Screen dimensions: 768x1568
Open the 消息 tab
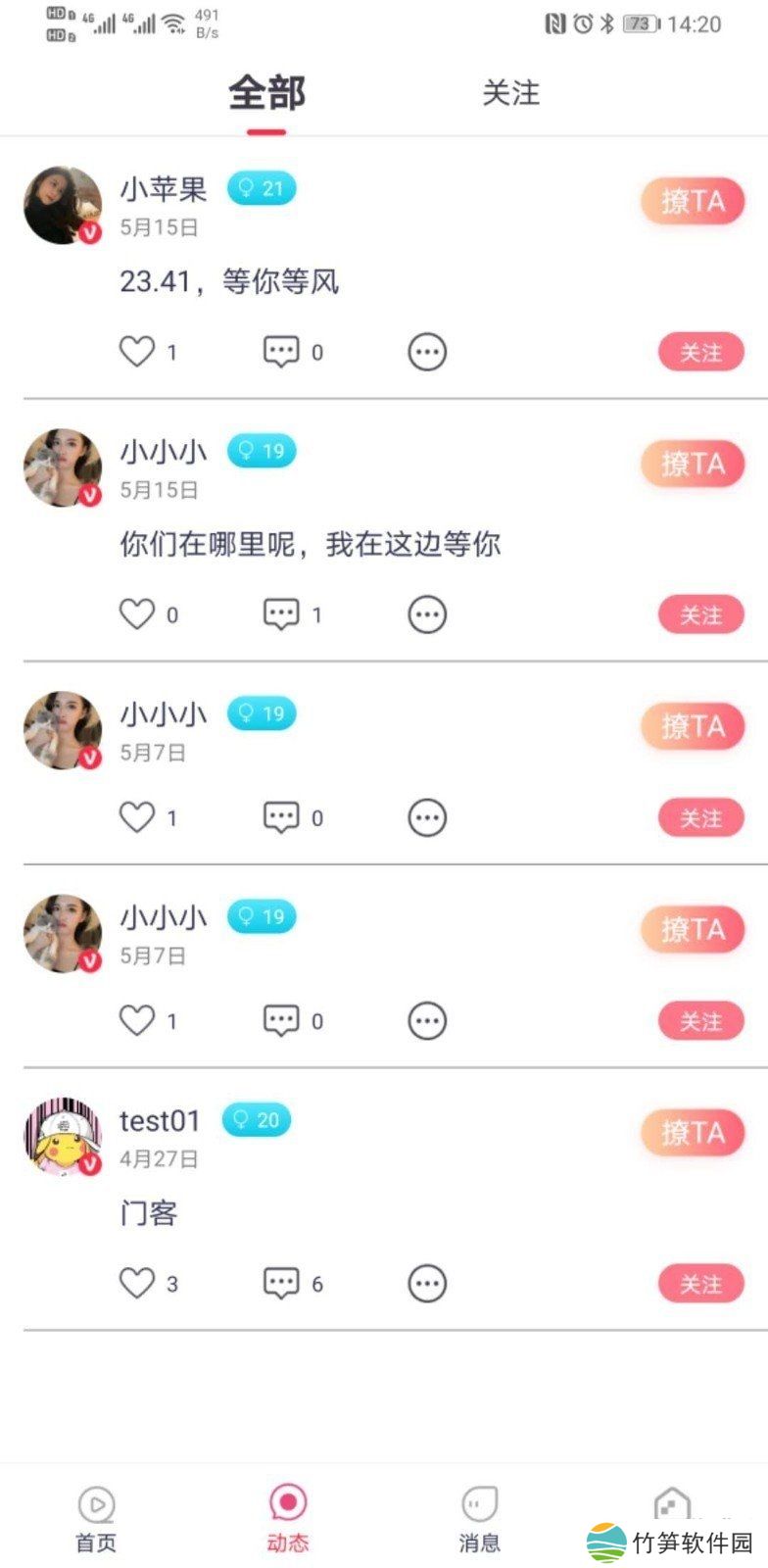pos(479,1518)
